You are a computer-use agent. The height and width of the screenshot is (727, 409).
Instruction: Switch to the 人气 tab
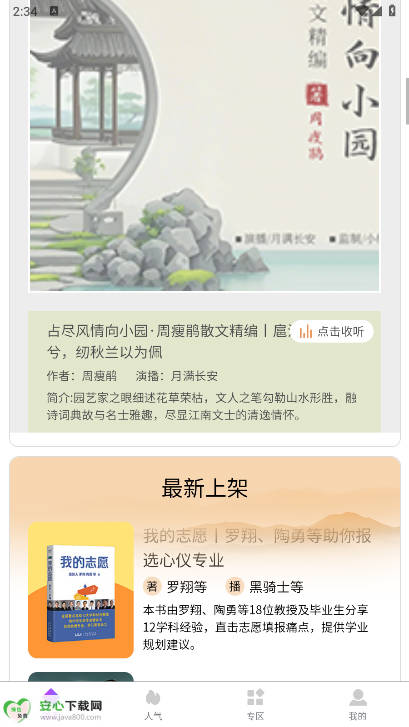(x=153, y=705)
